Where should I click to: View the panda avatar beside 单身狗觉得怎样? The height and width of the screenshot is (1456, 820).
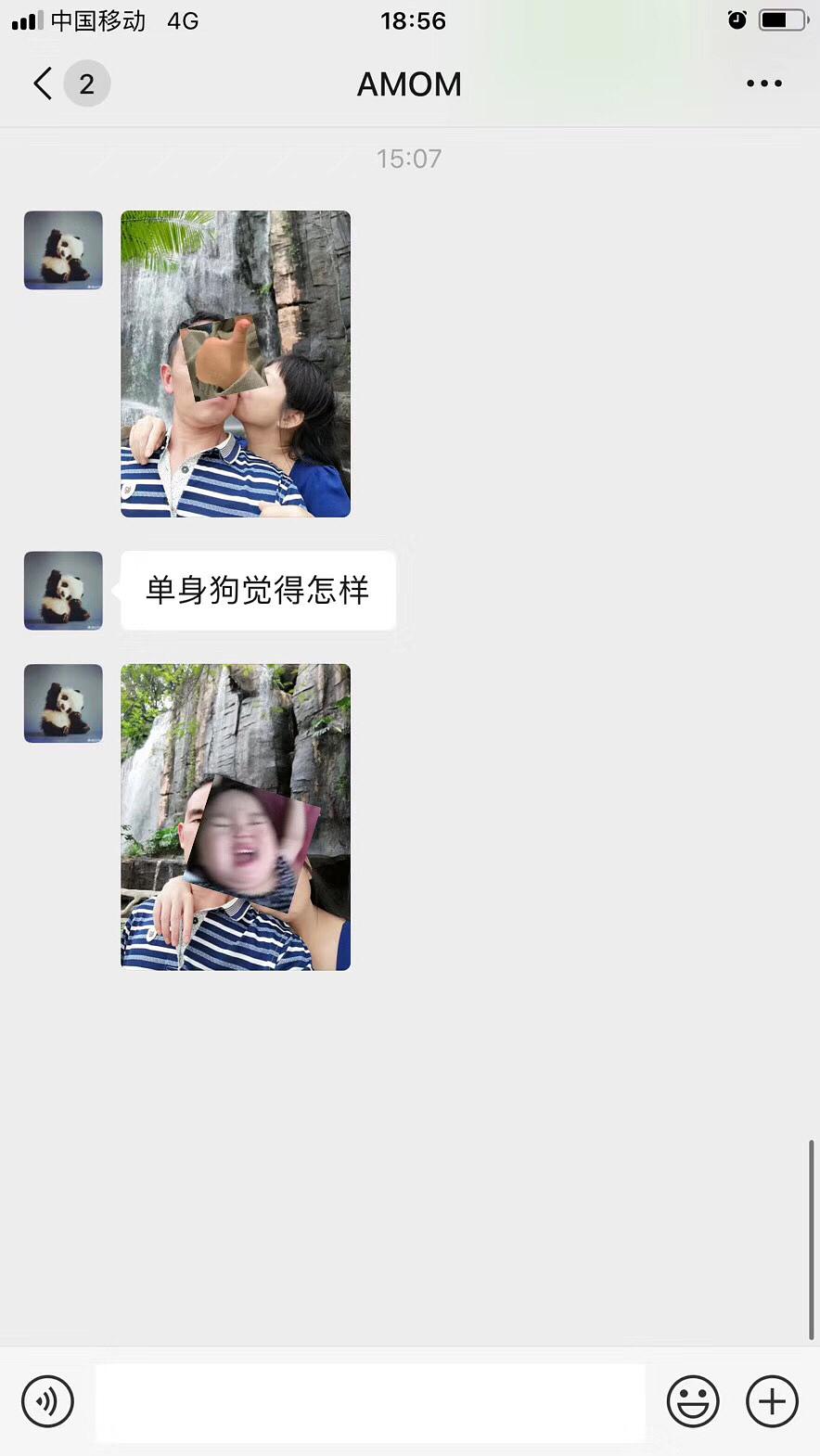click(63, 591)
